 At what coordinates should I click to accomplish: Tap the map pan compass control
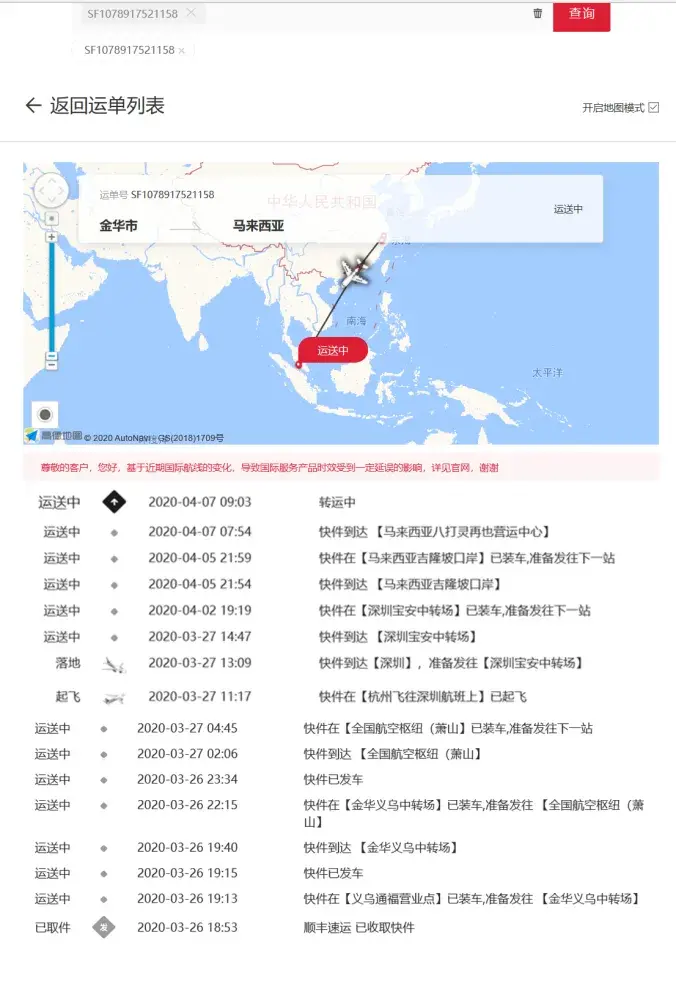click(51, 191)
